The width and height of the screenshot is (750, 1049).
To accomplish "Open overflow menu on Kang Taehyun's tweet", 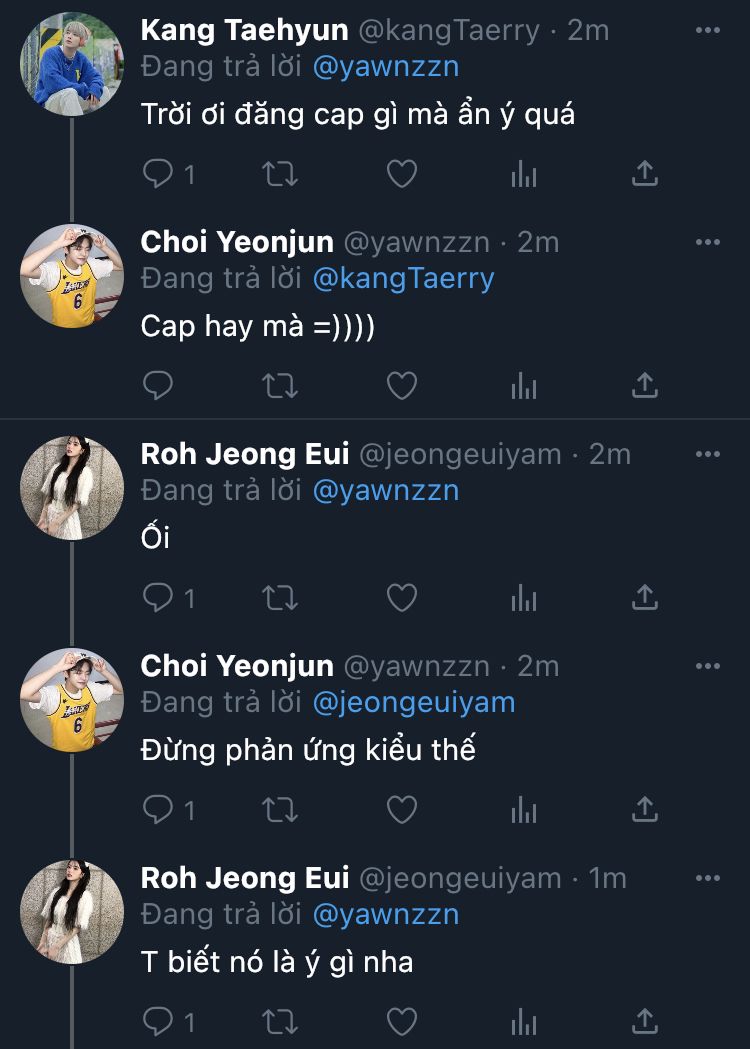I will pos(708,30).
